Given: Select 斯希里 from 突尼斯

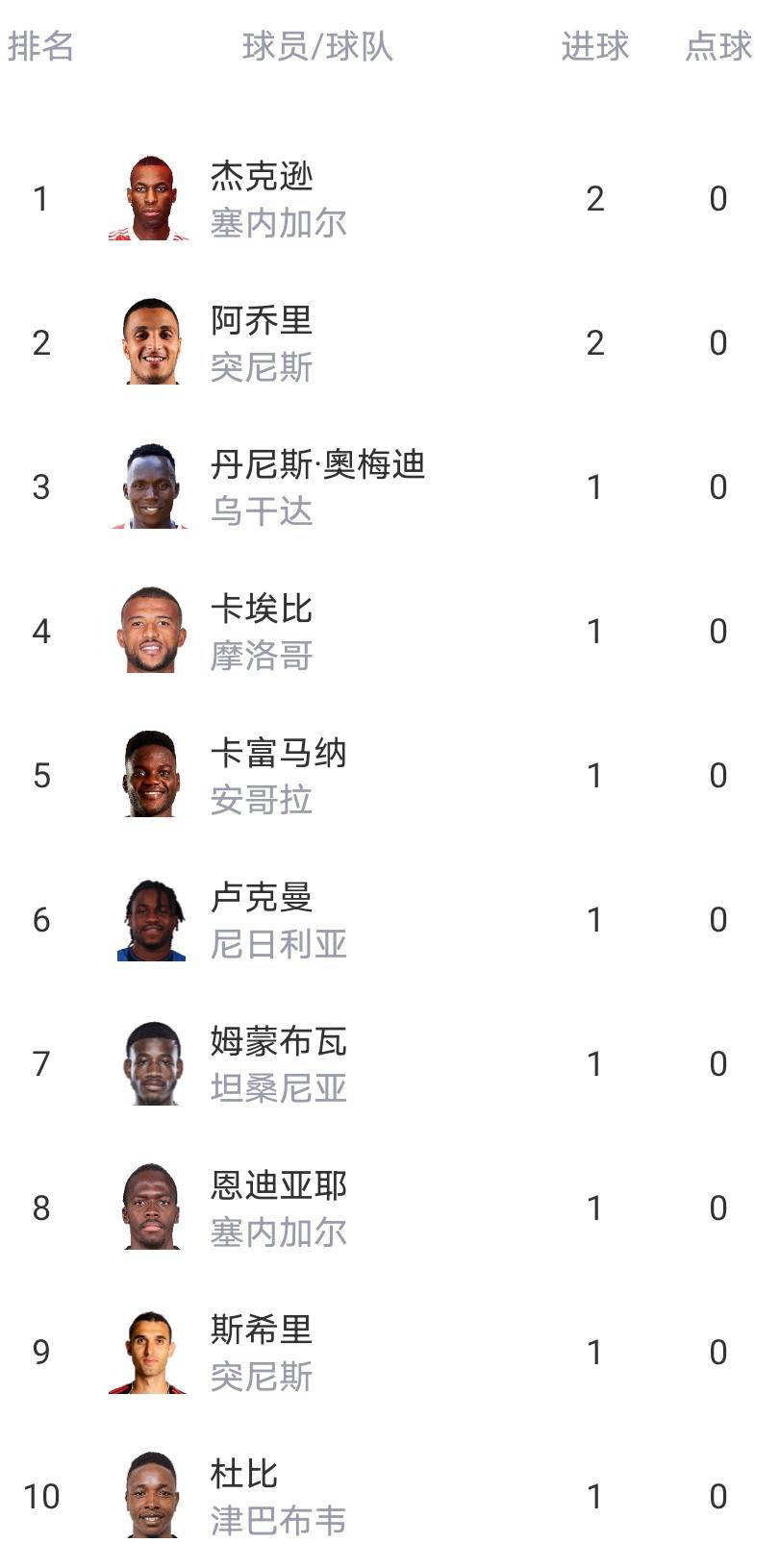Looking at the screenshot, I should (262, 1331).
